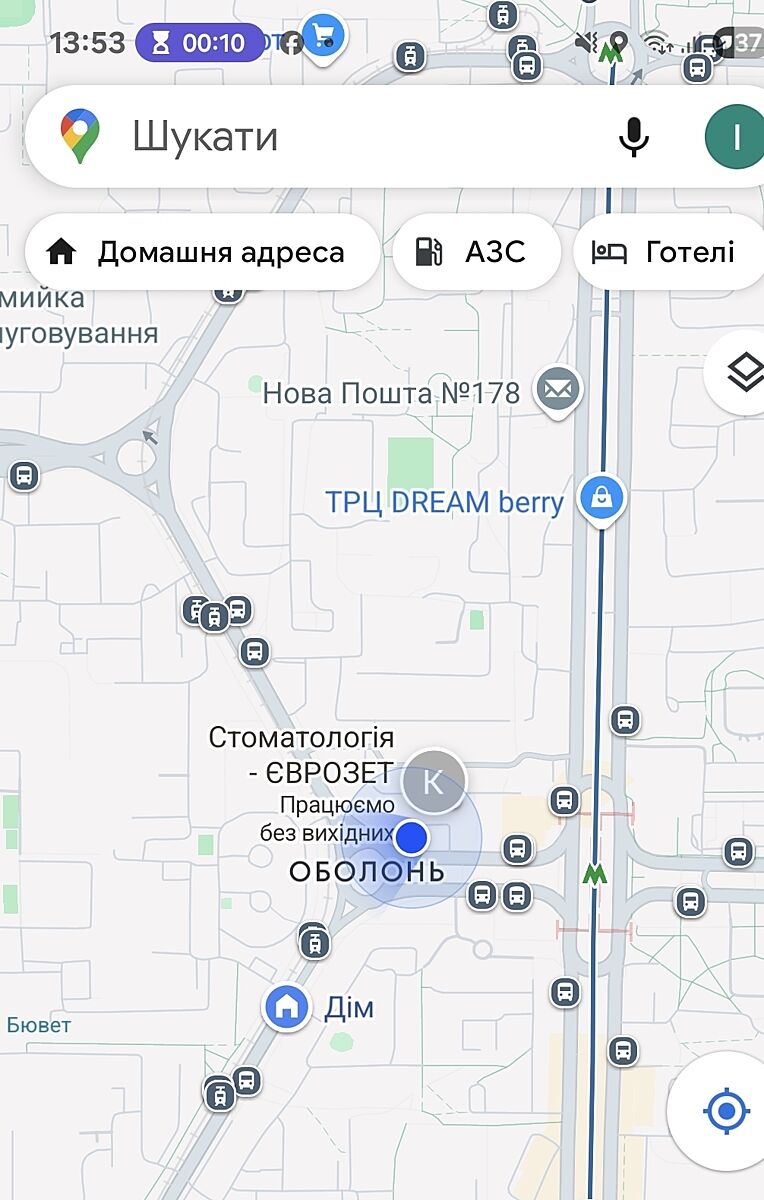Search for АЗС gas stations
The image size is (764, 1200).
(475, 252)
